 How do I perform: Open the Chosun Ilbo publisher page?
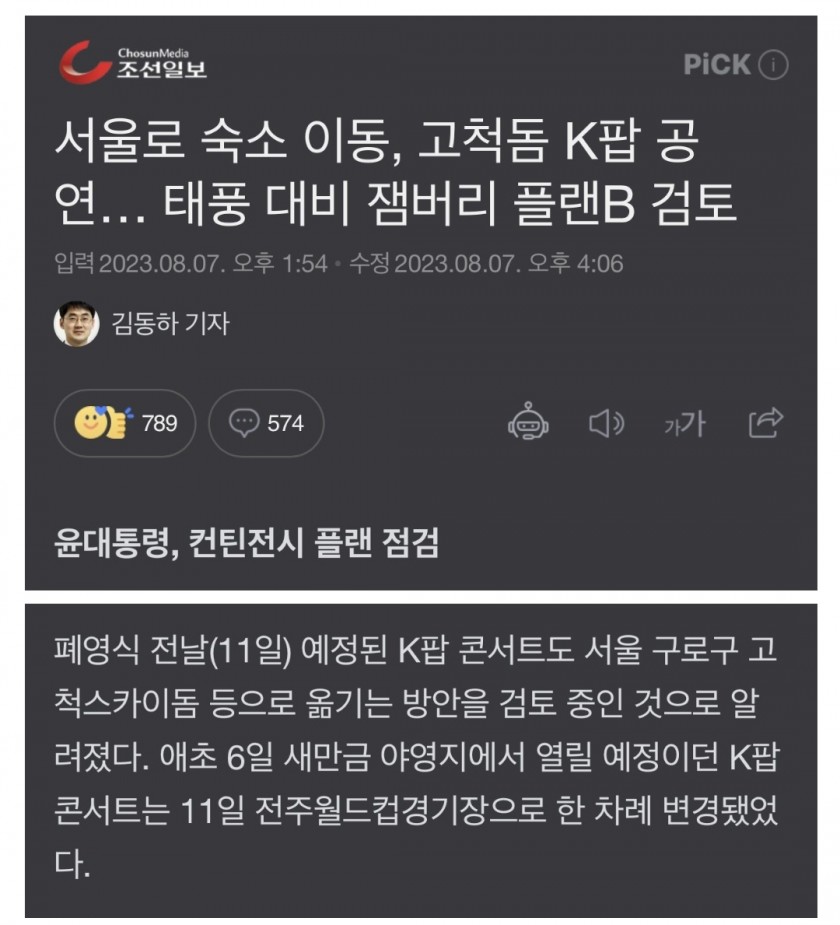click(x=132, y=63)
